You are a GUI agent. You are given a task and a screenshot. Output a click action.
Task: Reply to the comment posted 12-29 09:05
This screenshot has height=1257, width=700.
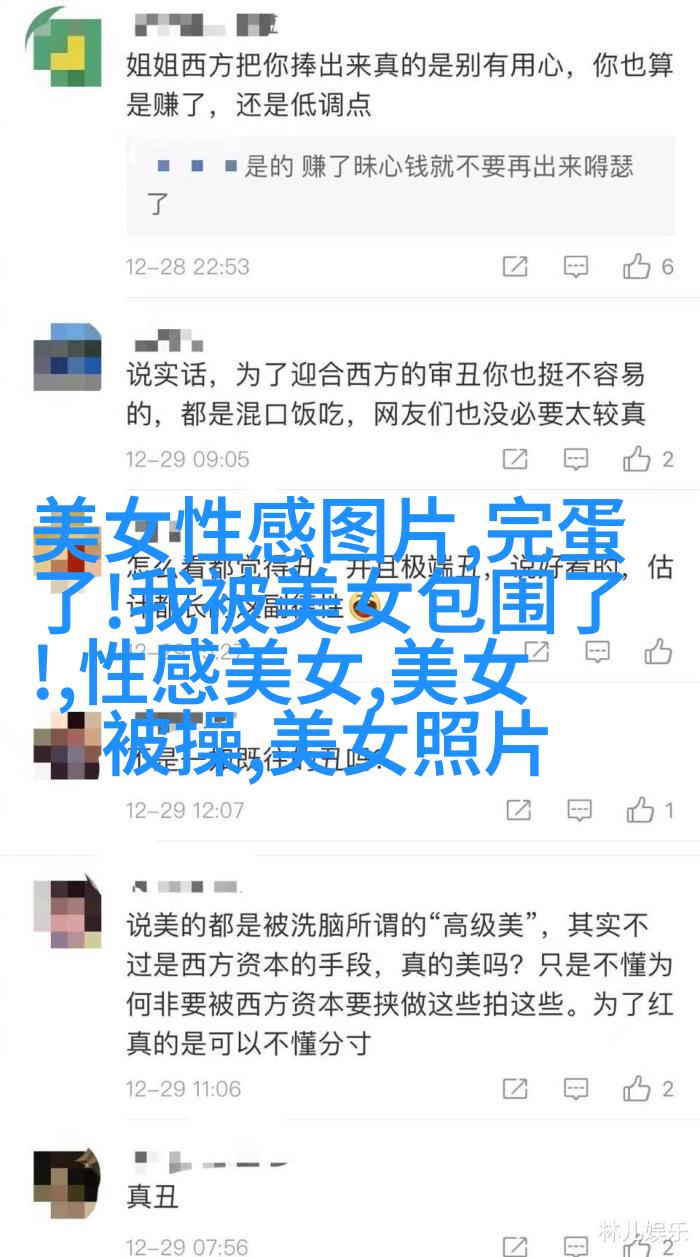(x=576, y=459)
